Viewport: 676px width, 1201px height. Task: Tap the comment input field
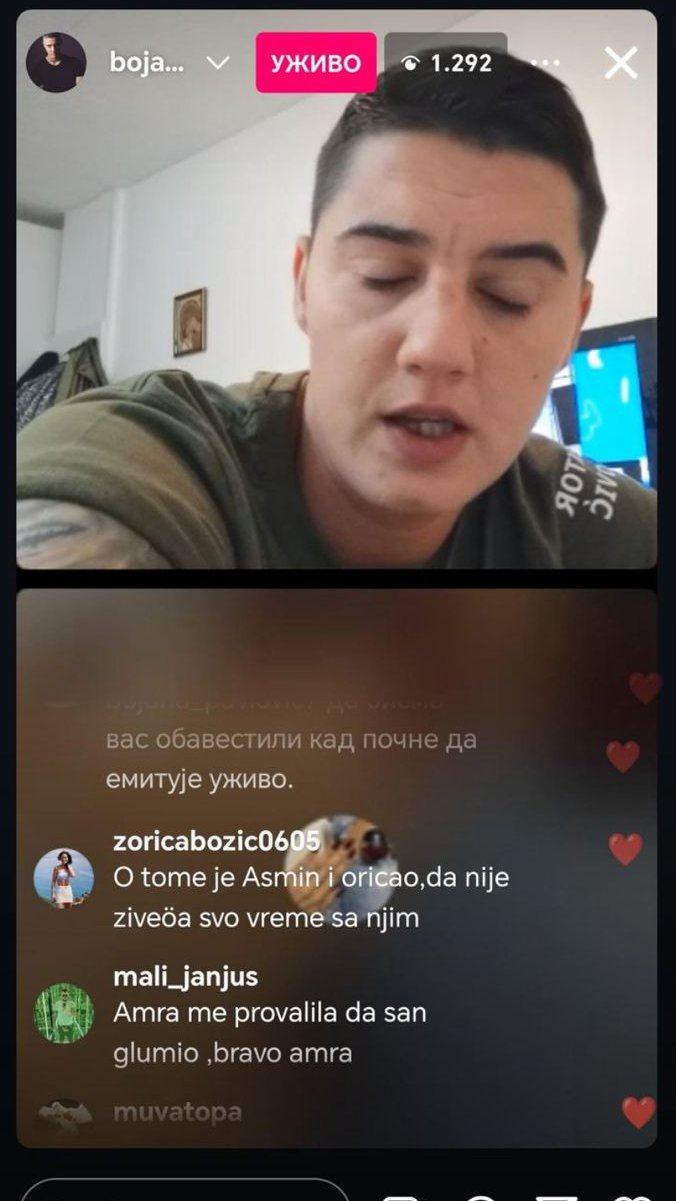point(185,1192)
